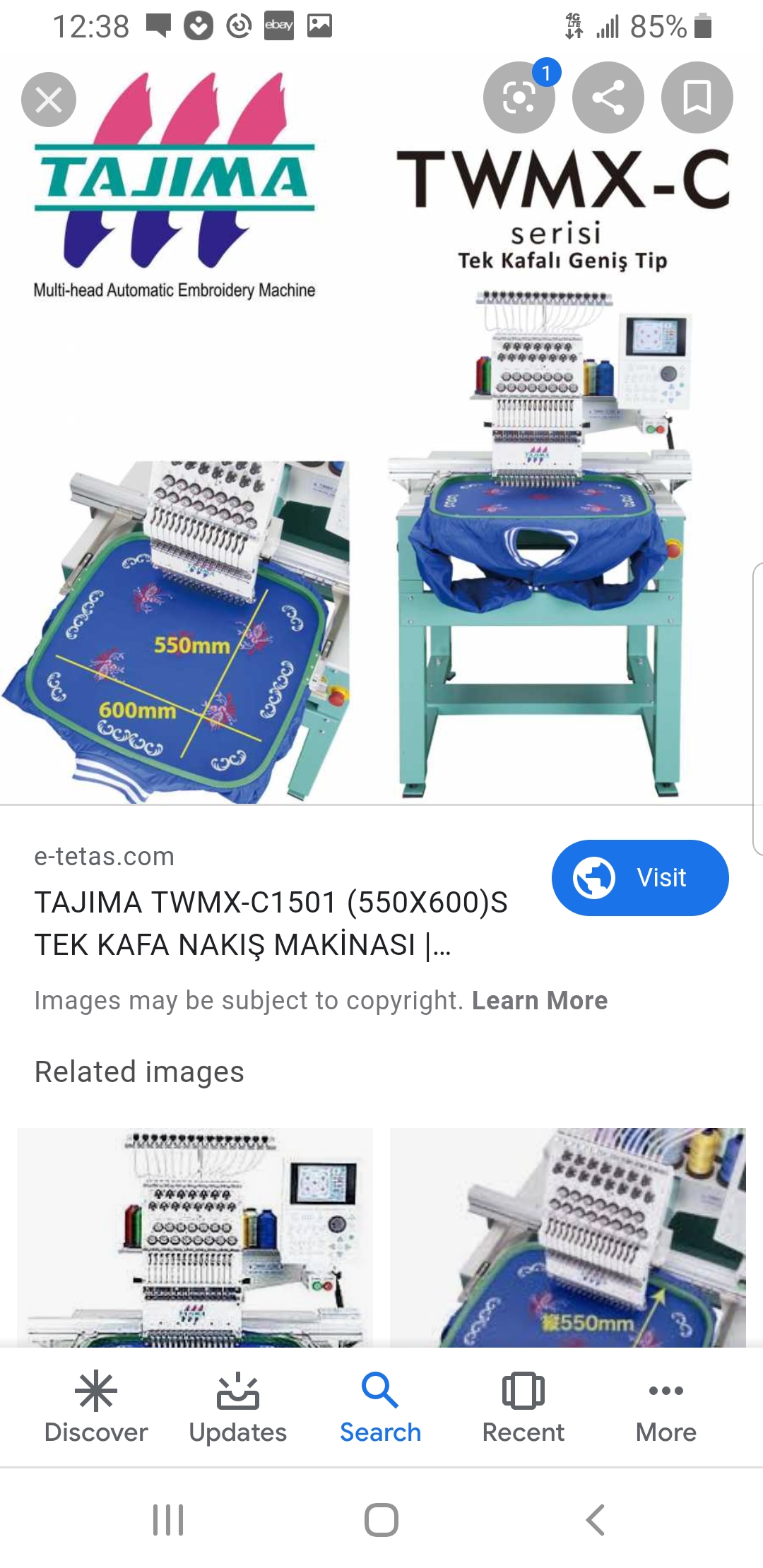Tap the Visit button for e-tetas.com
This screenshot has height=1568, width=763.
pyautogui.click(x=640, y=877)
